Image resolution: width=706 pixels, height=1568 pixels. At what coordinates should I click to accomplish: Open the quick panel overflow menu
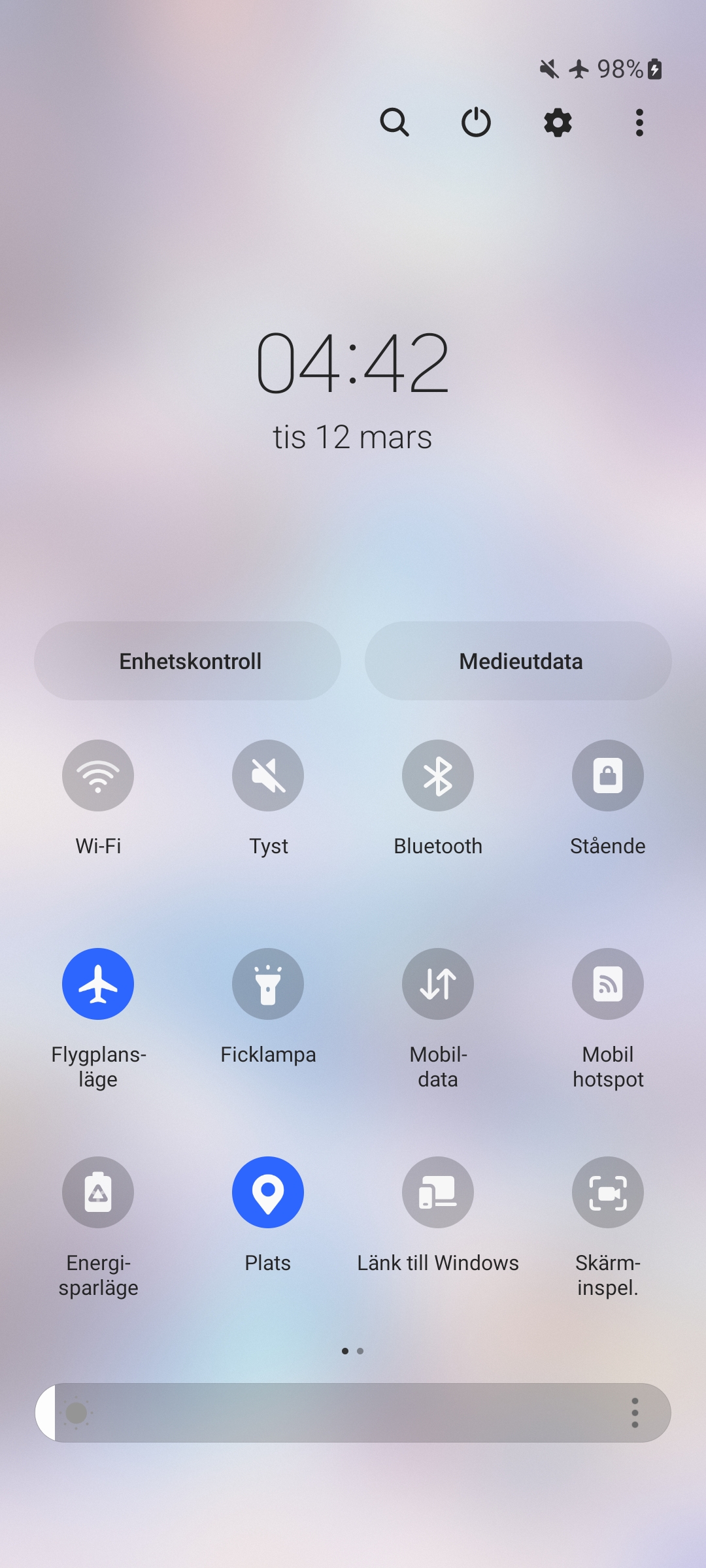[x=639, y=122]
